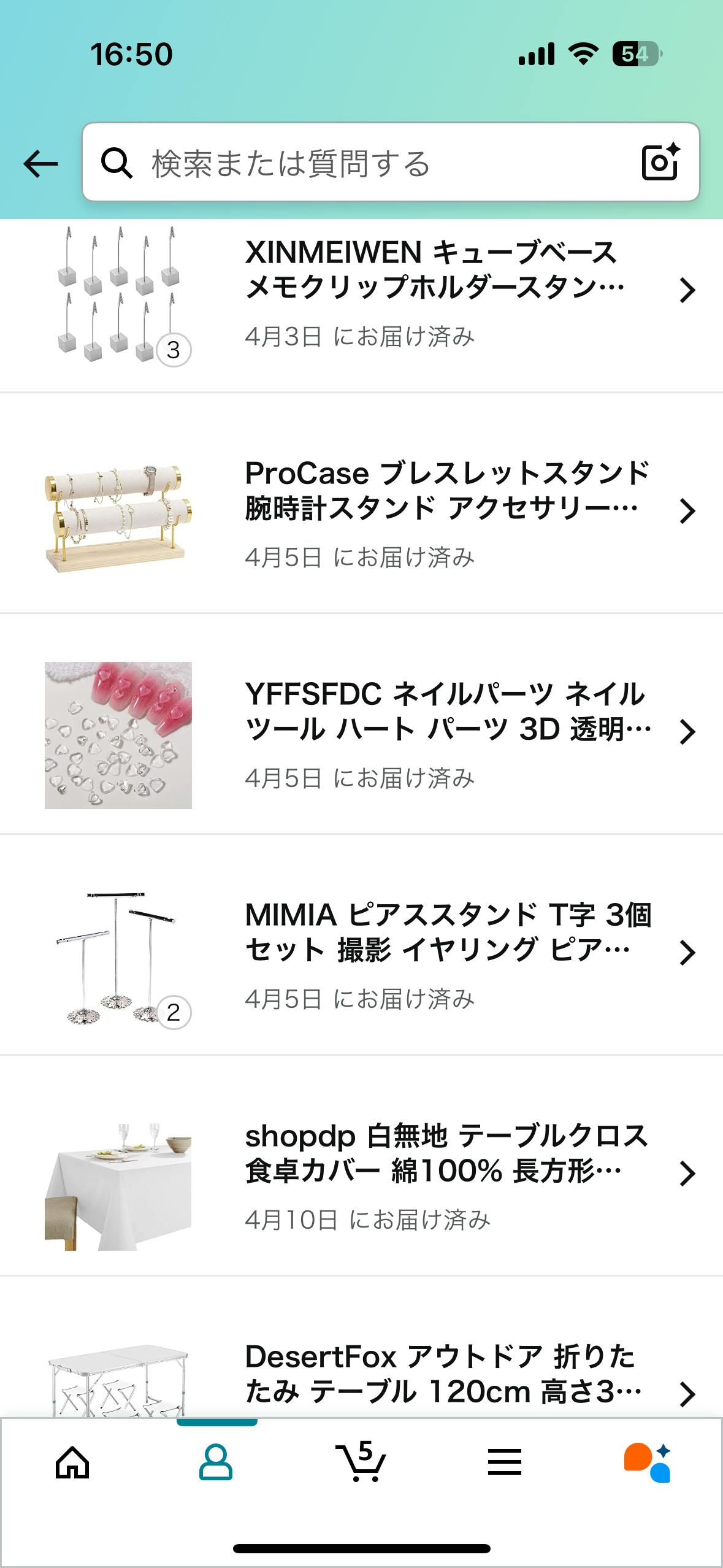Tap the search or ask field
Screen dimensions: 723x1568
pos(368,163)
